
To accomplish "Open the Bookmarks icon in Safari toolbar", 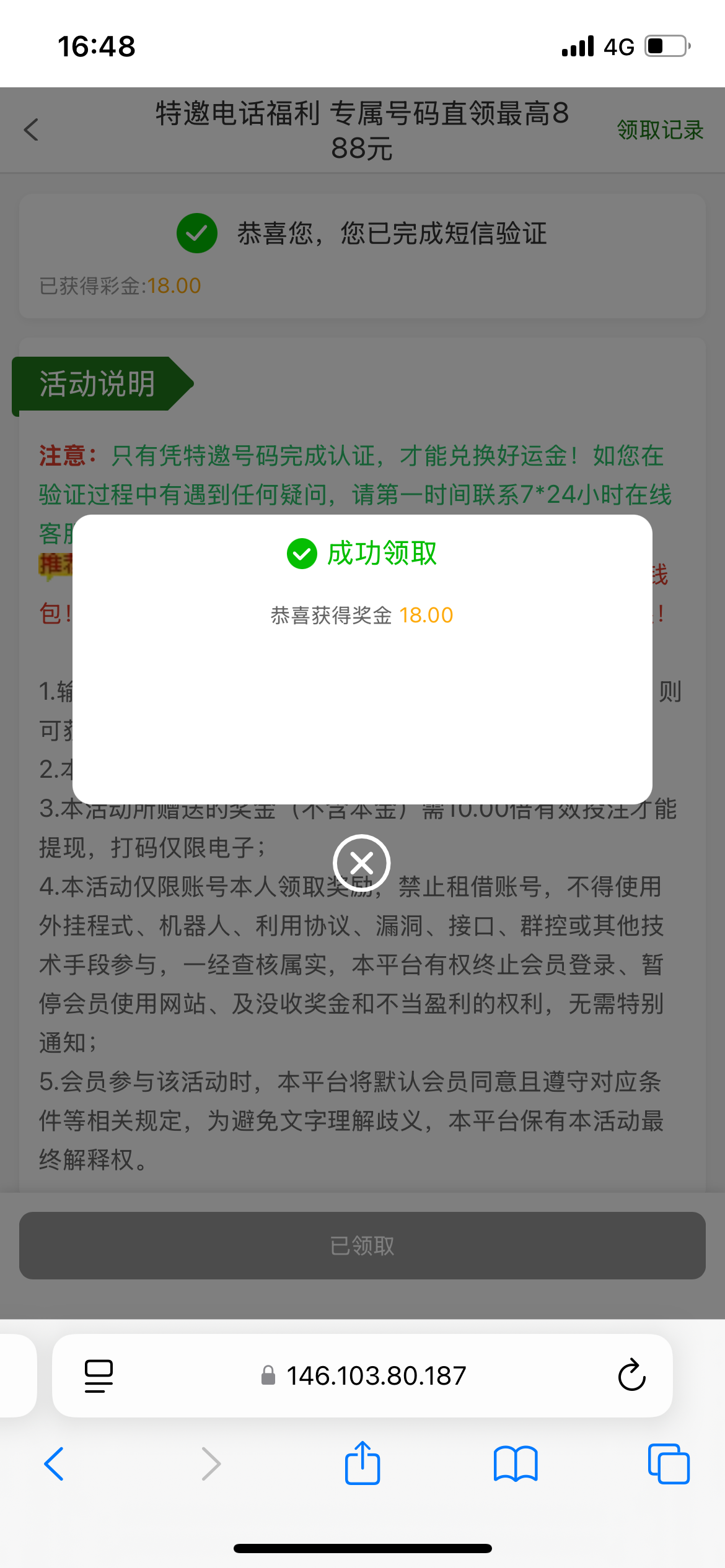I will (515, 1464).
